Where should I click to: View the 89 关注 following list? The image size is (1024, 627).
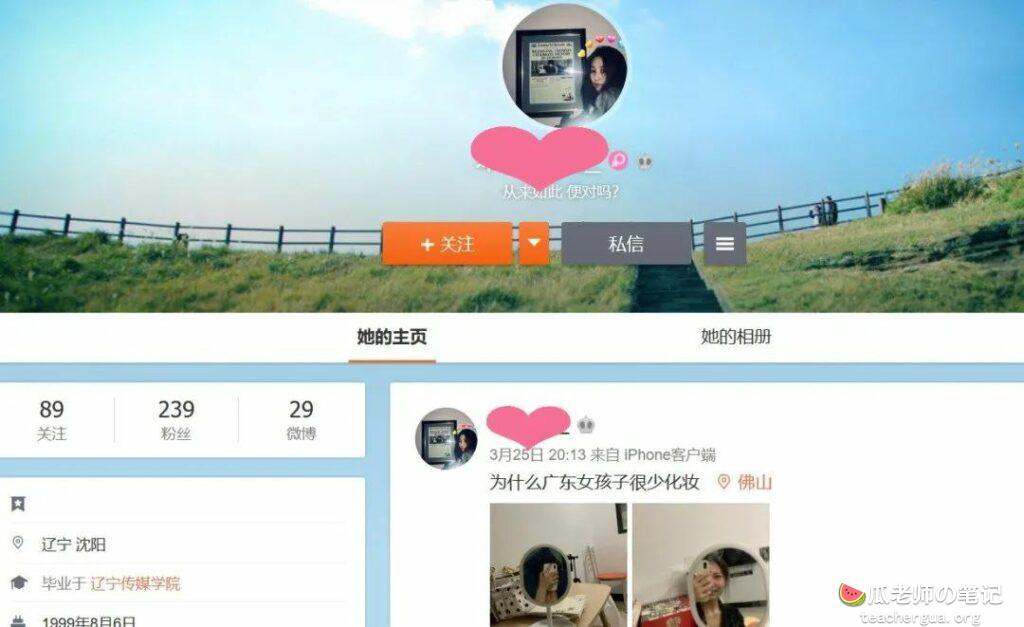point(52,420)
